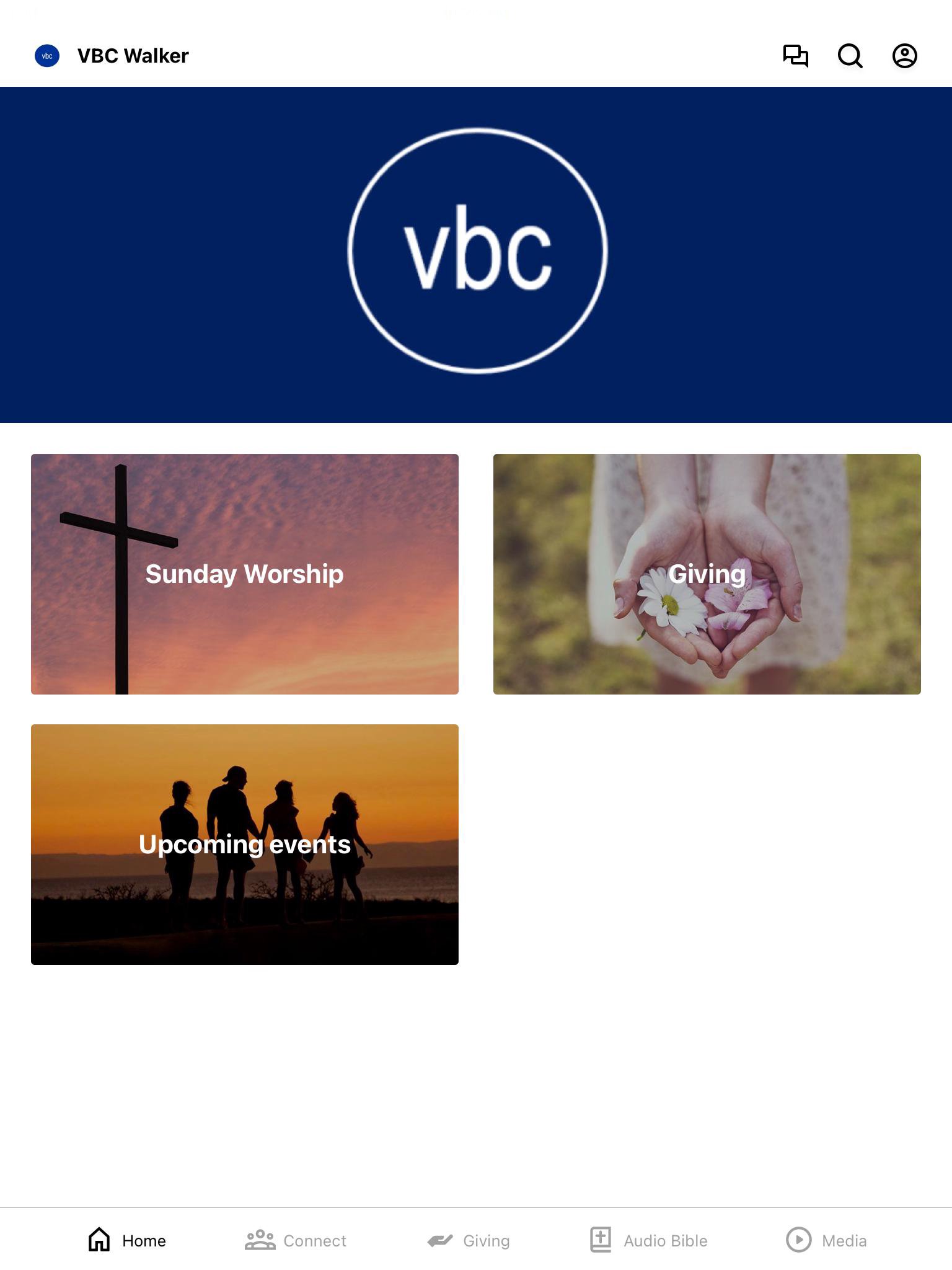This screenshot has width=952, height=1270.
Task: Switch to the Giving tab
Action: pyautogui.click(x=469, y=1240)
